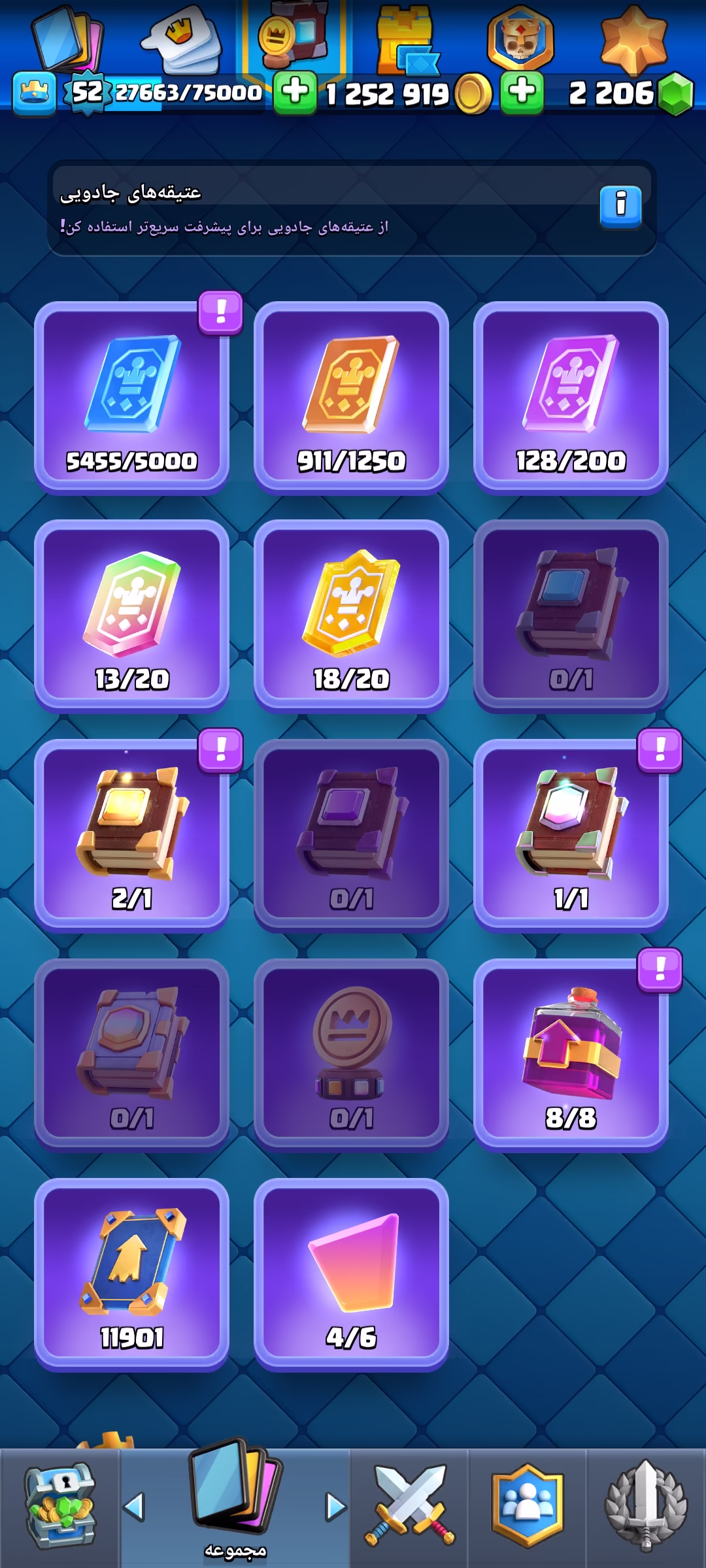The image size is (706, 1568).
Task: Select the legendary wild card 13/20
Action: 131,616
